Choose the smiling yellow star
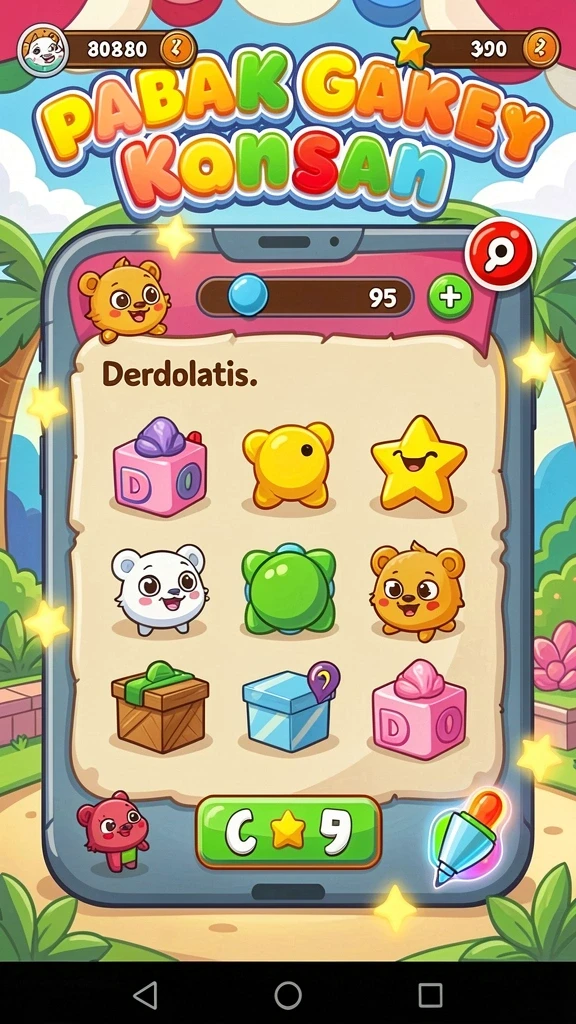The image size is (576, 1024). click(x=419, y=463)
